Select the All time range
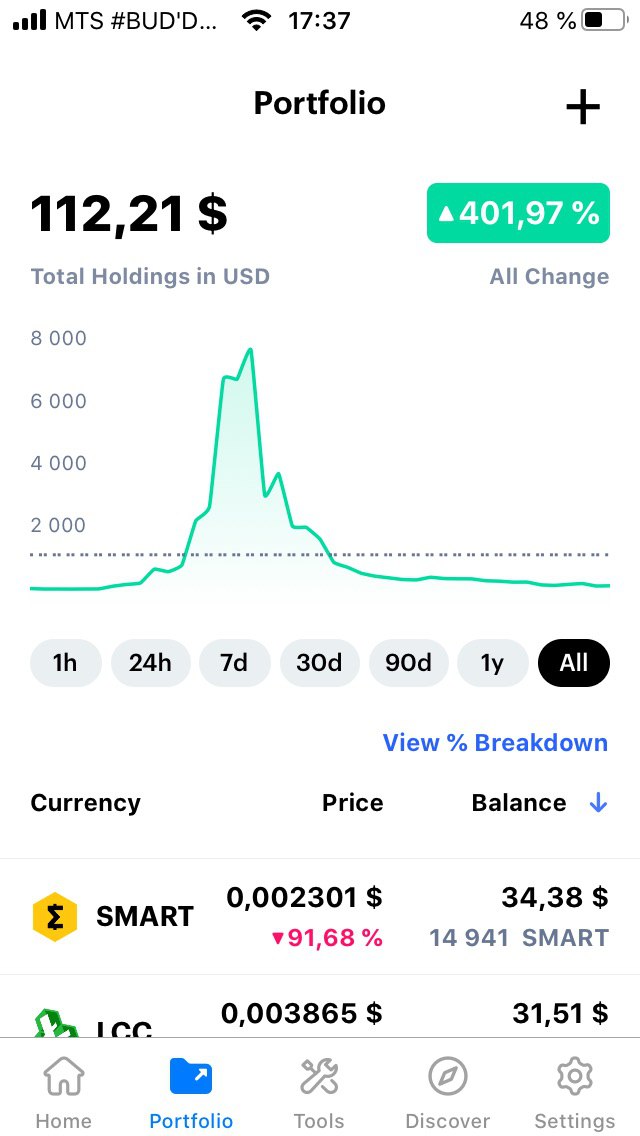Screen dimensions: 640x1136 click(x=574, y=663)
